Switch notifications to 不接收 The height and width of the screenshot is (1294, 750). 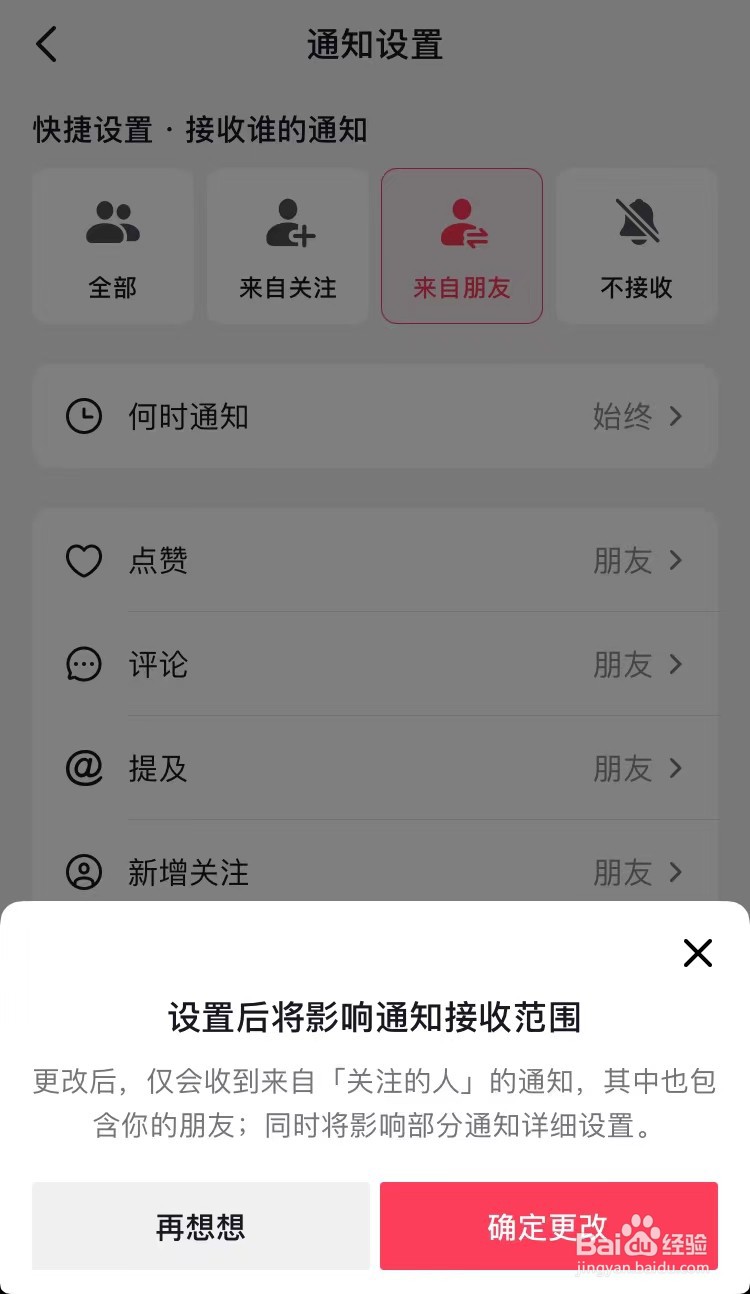tap(636, 245)
